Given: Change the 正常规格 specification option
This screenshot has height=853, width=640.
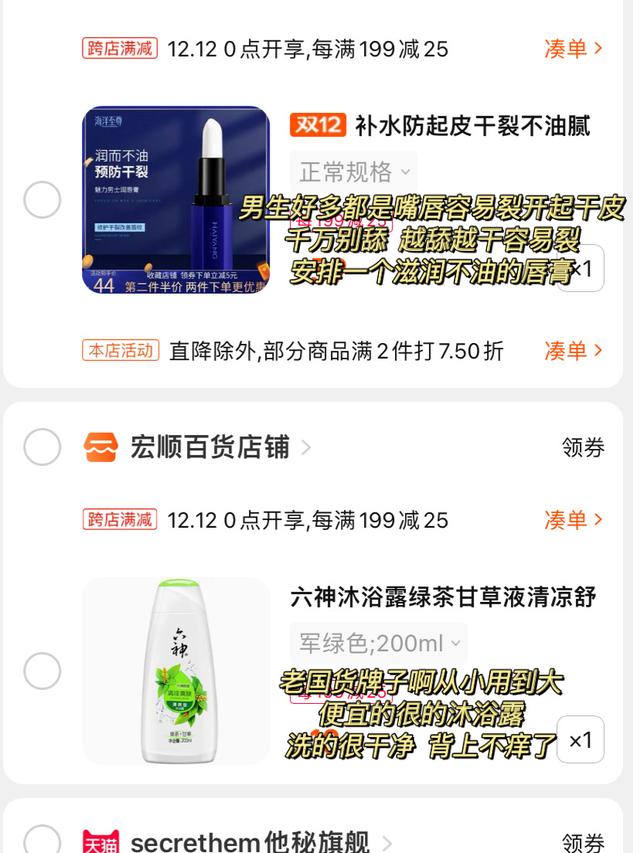Looking at the screenshot, I should [x=354, y=172].
